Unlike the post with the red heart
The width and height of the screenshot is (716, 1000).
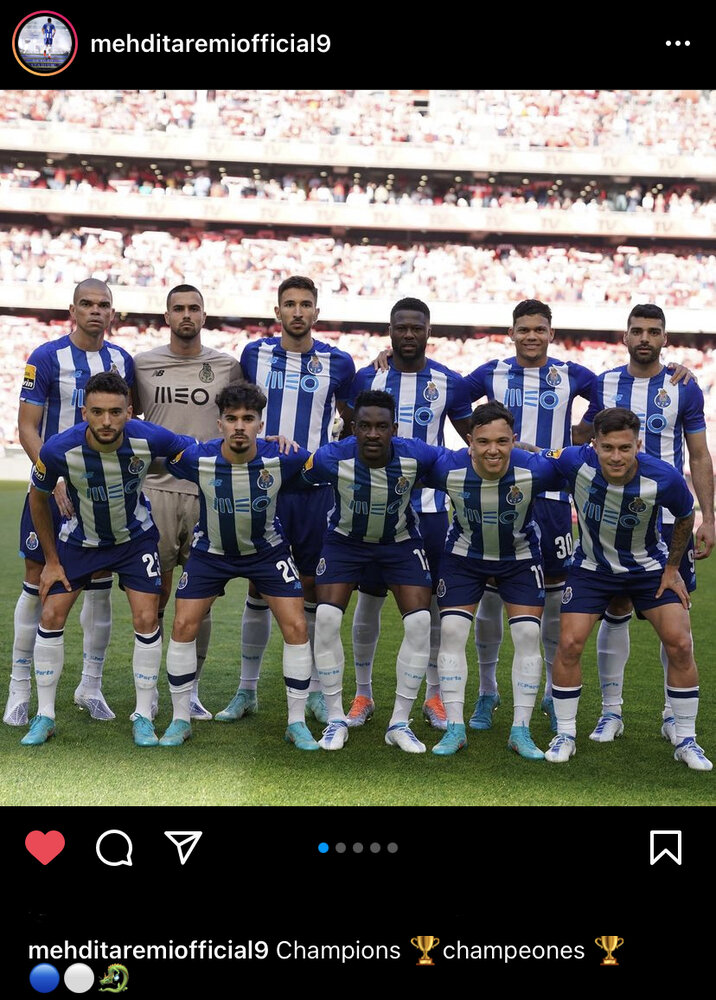pyautogui.click(x=45, y=847)
